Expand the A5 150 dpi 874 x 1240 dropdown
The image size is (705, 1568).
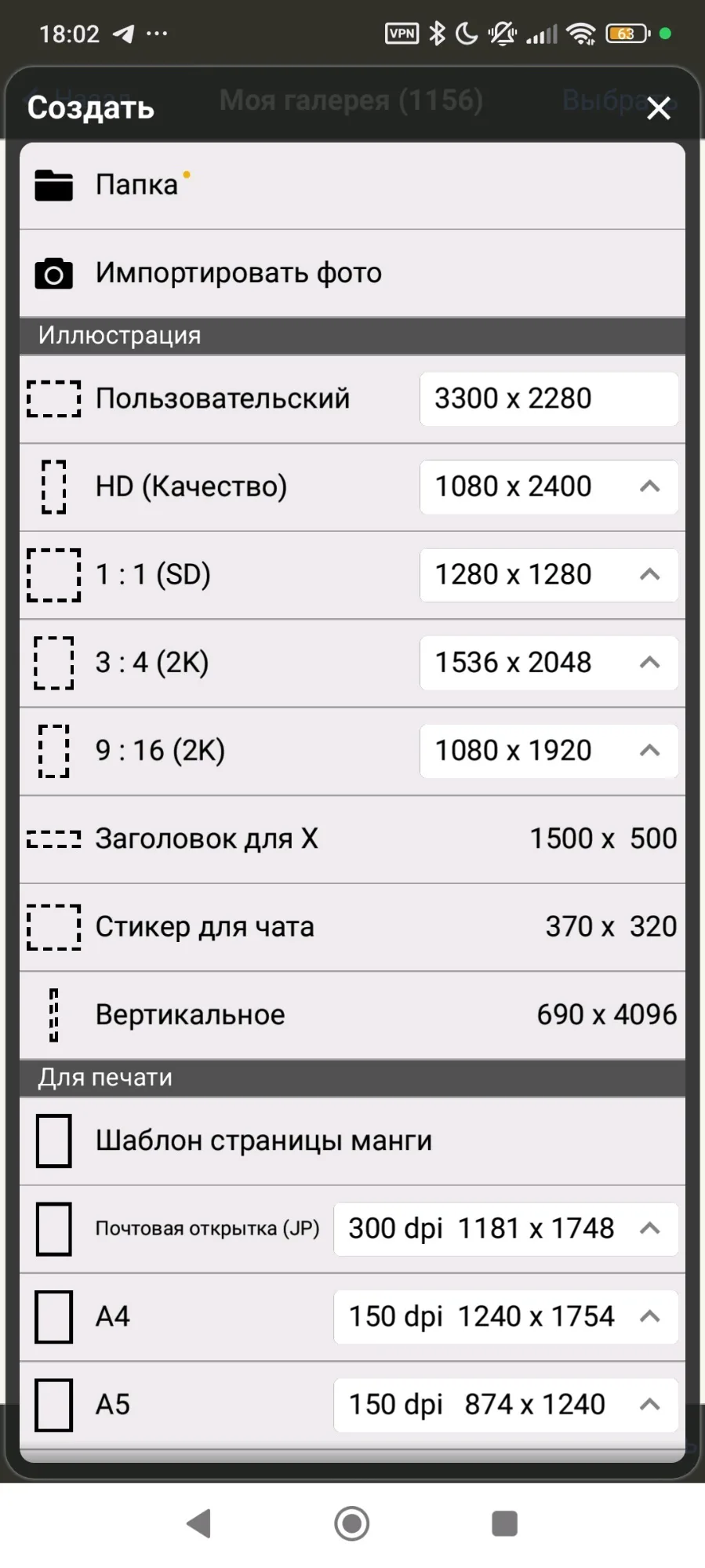[506, 1405]
